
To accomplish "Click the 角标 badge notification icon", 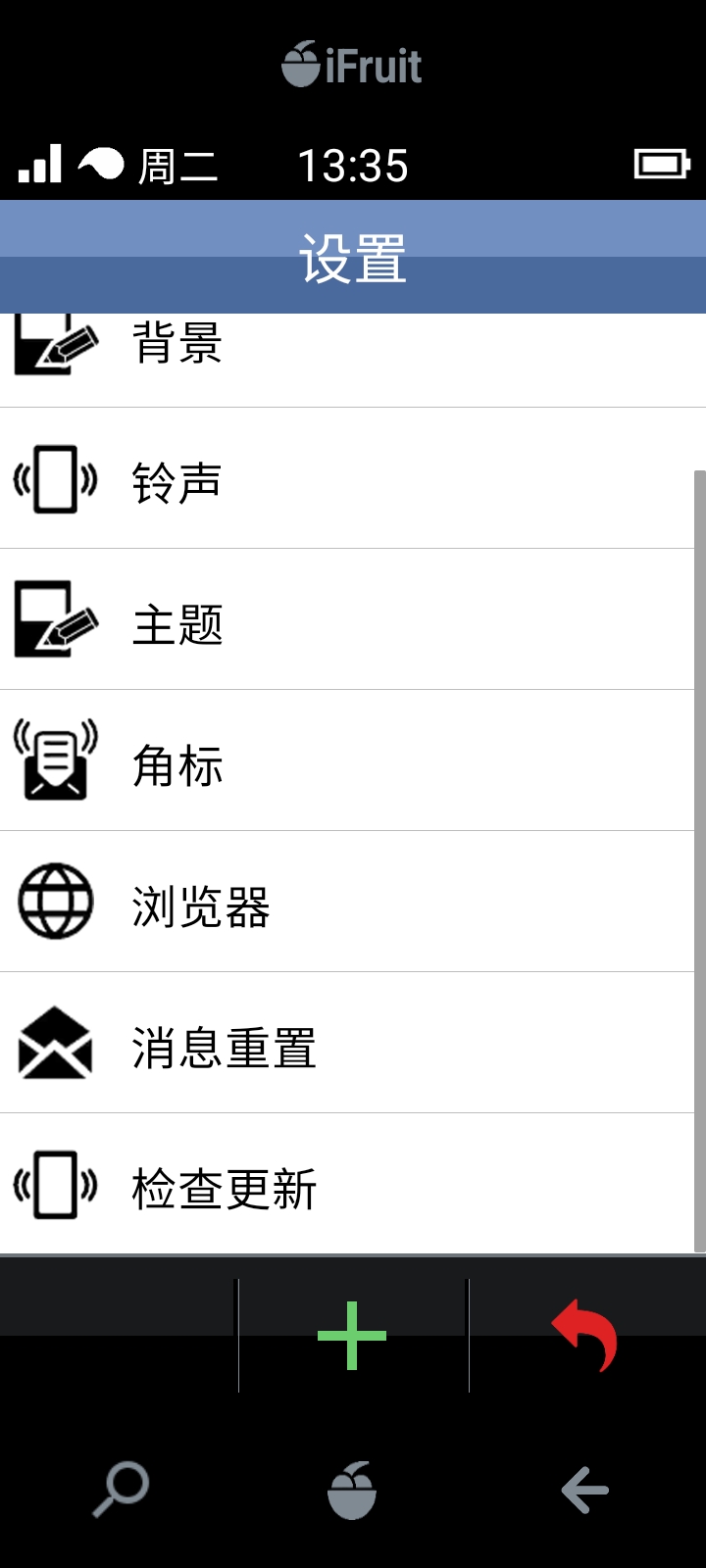I will pos(54,761).
